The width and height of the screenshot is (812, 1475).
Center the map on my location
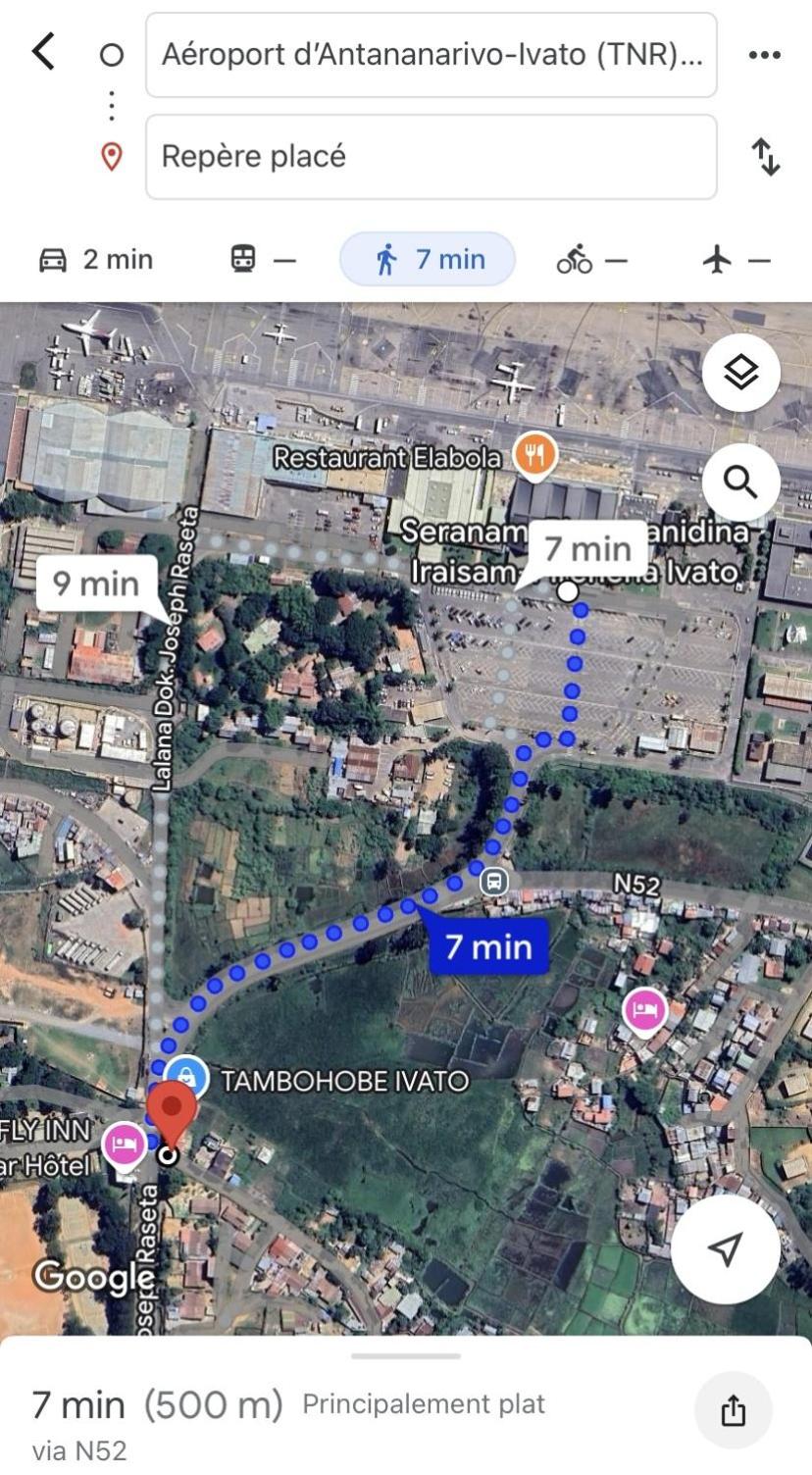pos(725,1248)
